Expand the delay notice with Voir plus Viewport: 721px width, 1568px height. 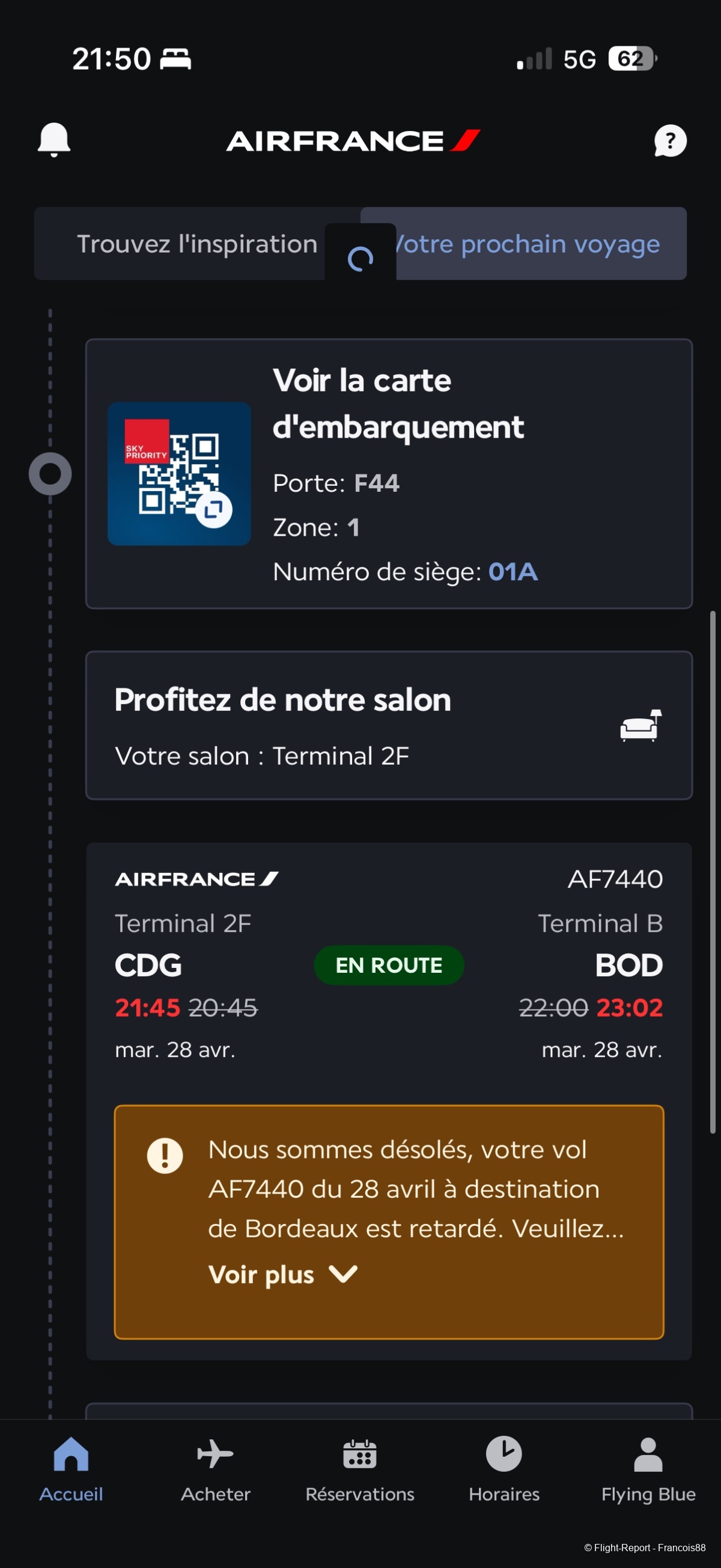click(282, 1274)
